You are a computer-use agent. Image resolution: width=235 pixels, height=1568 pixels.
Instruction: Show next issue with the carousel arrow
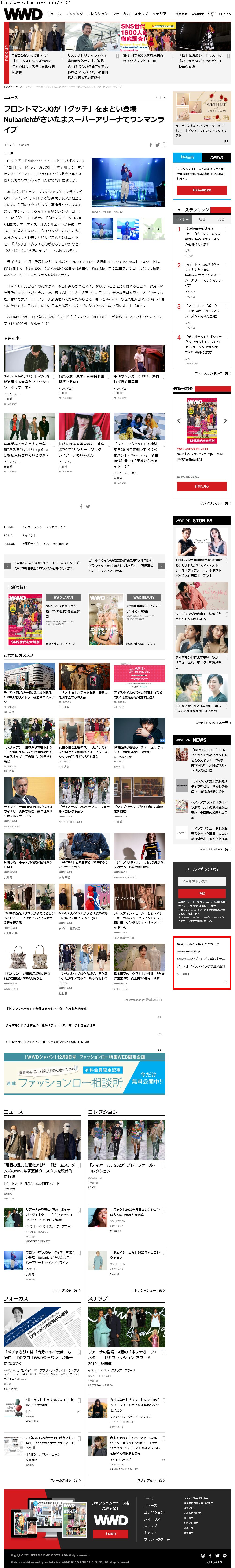click(225, 421)
